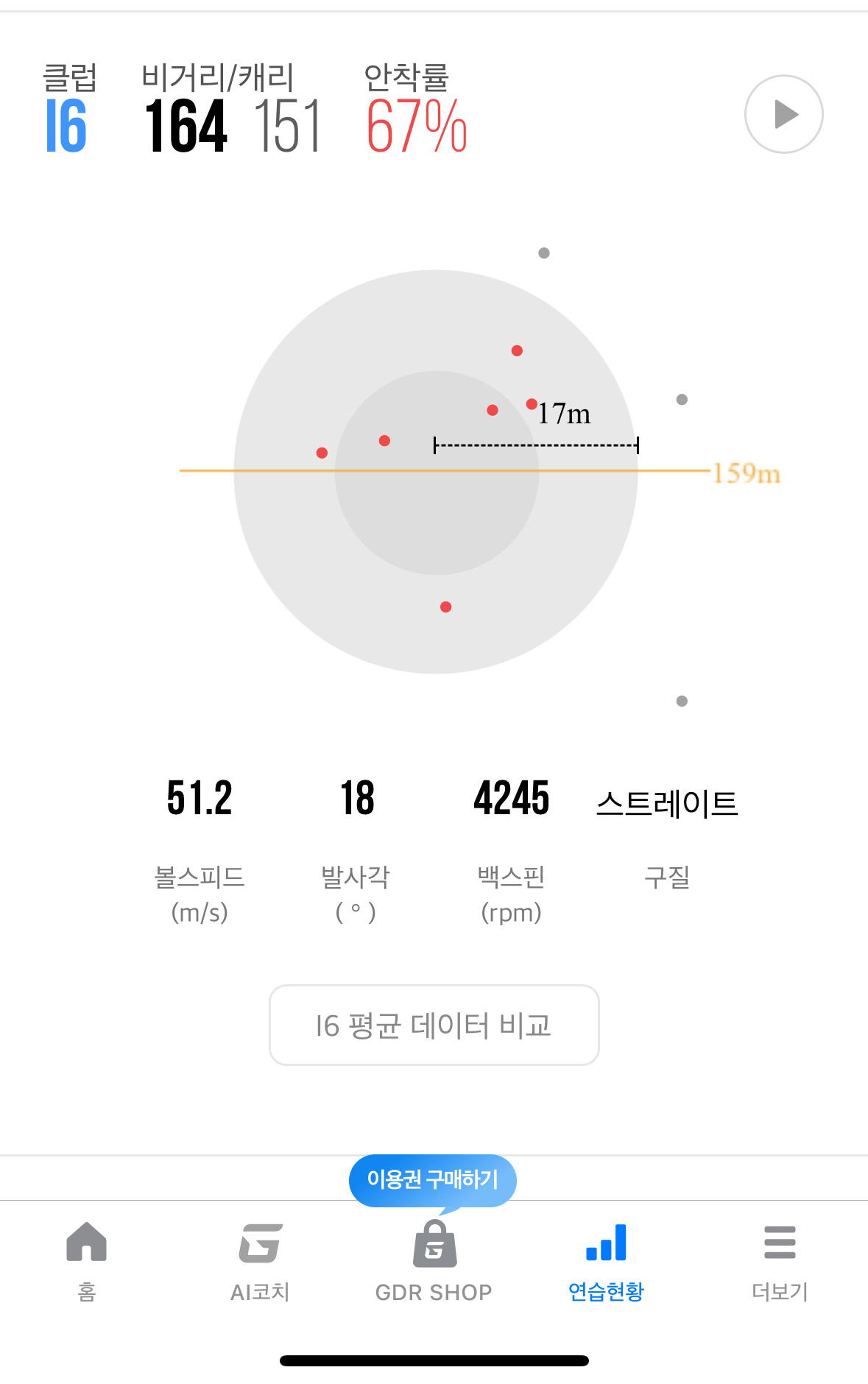Open the GDR SHOP tab
The width and height of the screenshot is (868, 1384).
click(x=434, y=1260)
